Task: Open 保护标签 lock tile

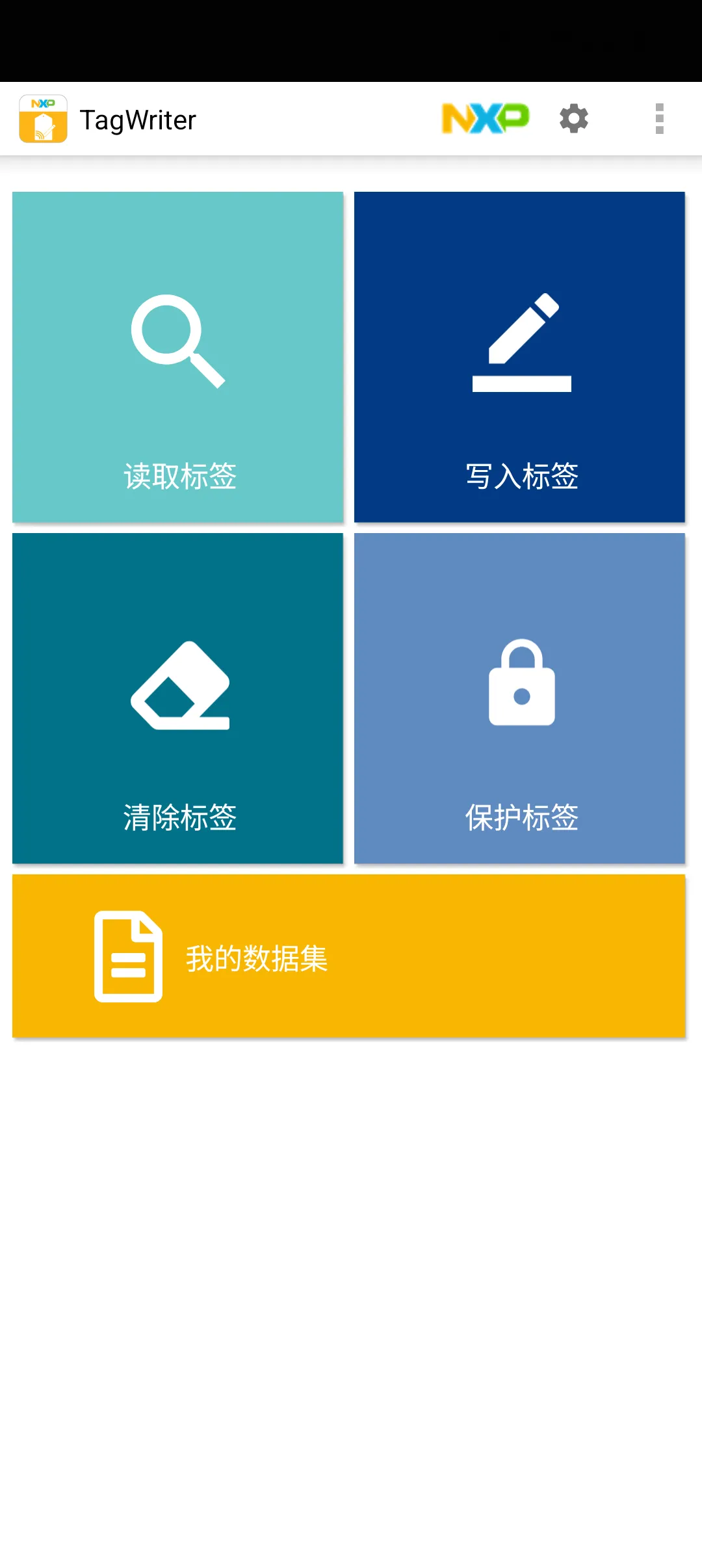Action: tap(519, 698)
